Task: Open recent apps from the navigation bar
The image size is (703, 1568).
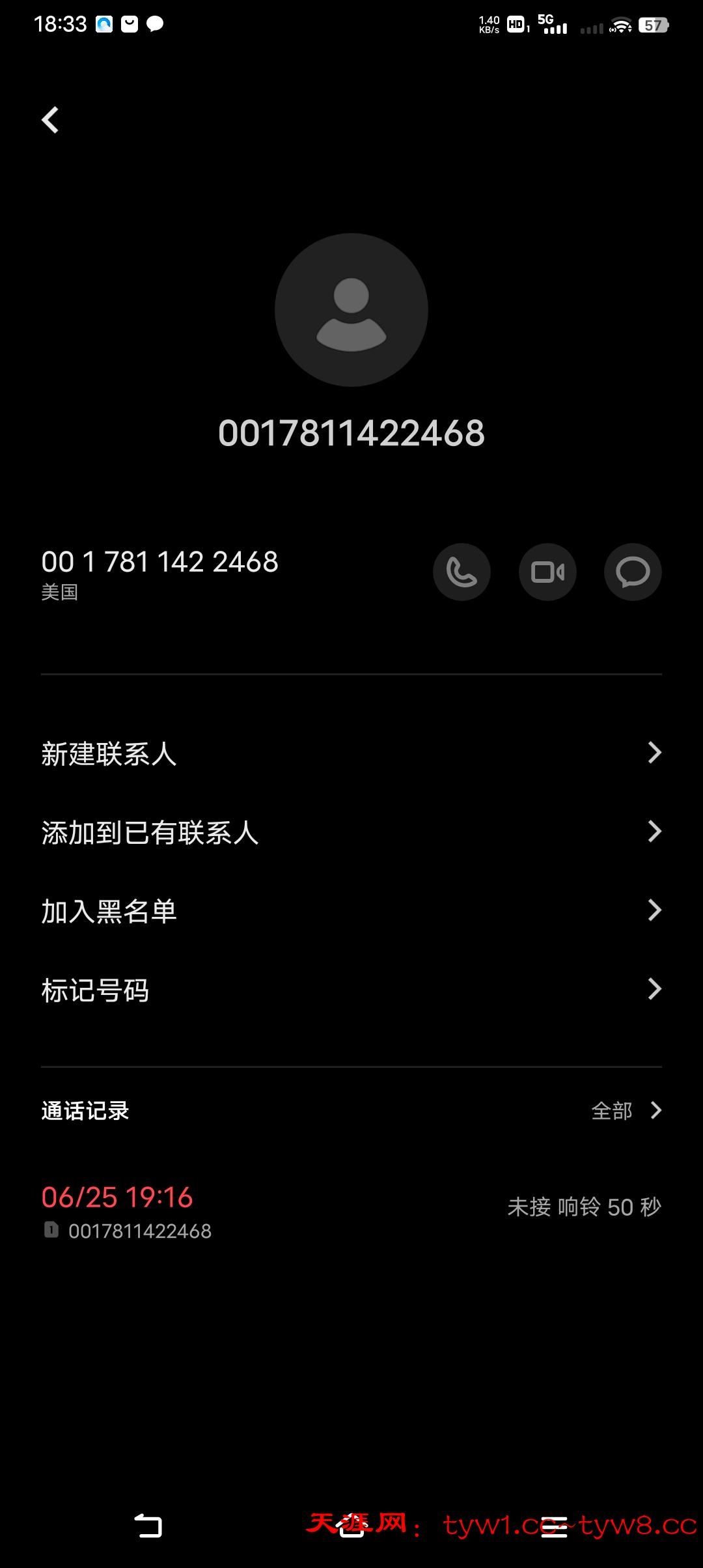Action: pyautogui.click(x=554, y=1526)
